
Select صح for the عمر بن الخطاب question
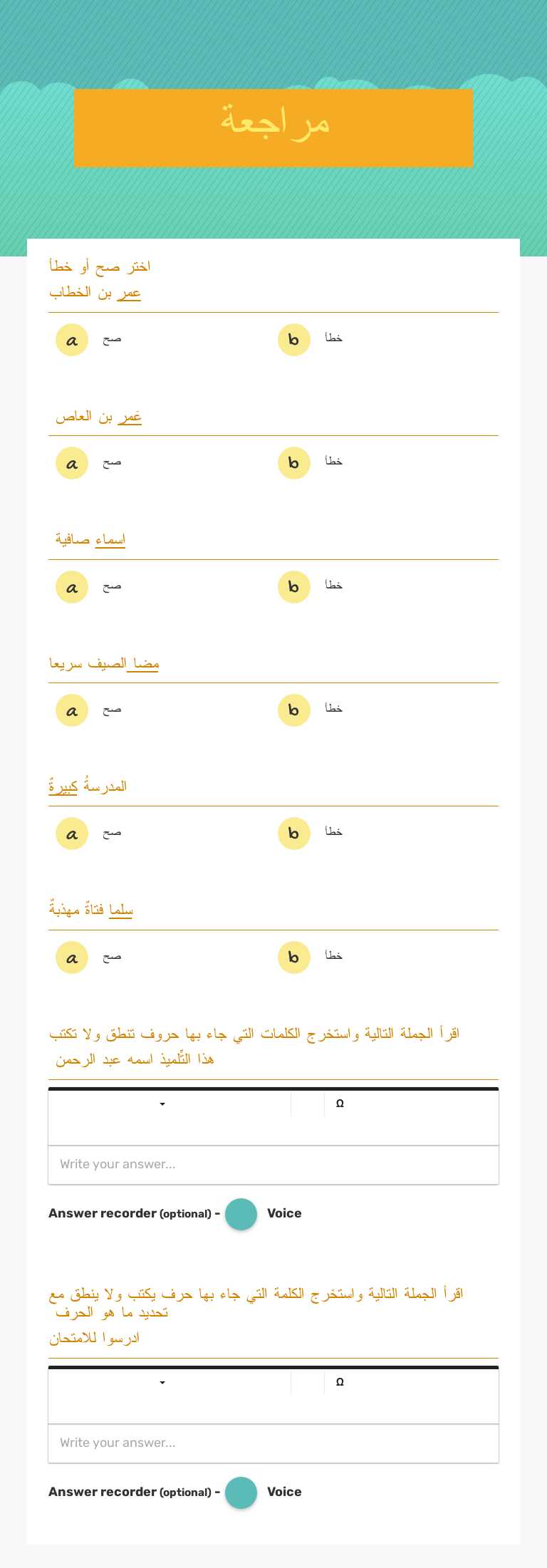point(71,340)
